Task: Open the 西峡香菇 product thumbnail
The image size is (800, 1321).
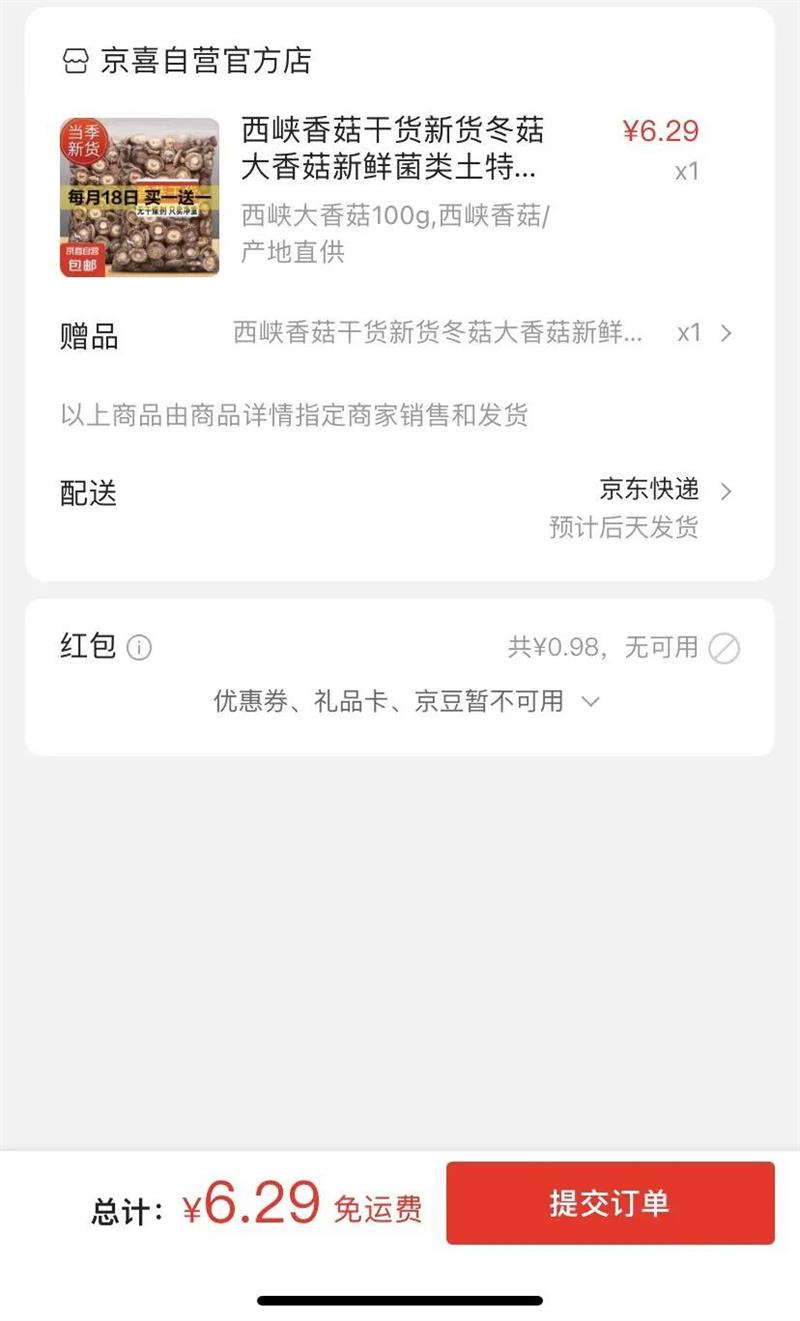Action: [139, 197]
